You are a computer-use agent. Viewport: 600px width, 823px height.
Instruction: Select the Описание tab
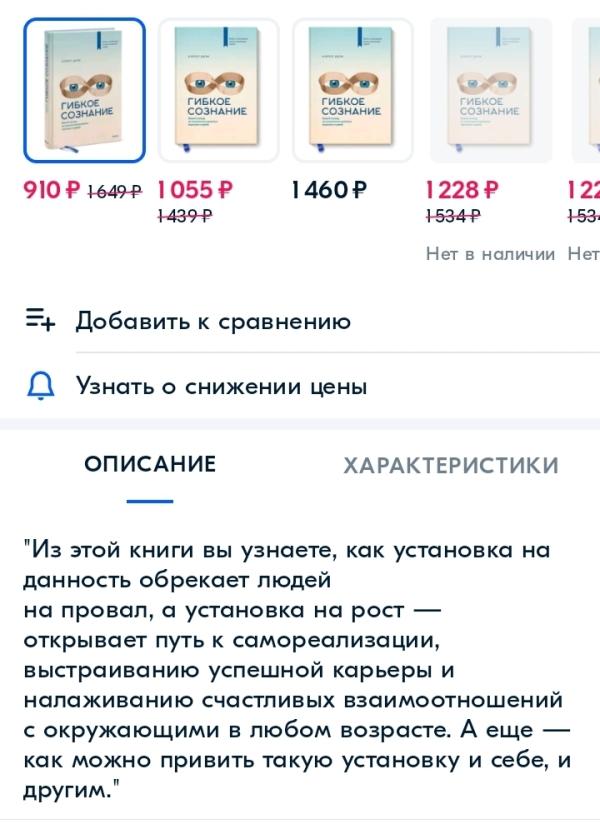(150, 464)
